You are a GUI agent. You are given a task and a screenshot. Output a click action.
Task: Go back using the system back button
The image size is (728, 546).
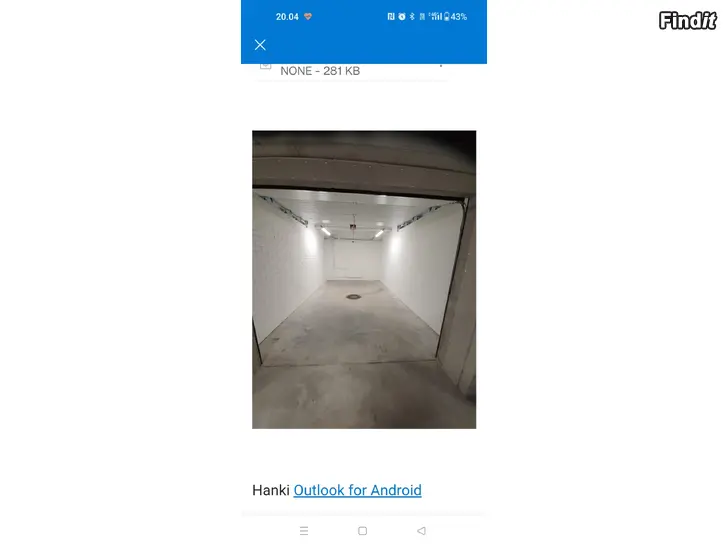coord(421,531)
